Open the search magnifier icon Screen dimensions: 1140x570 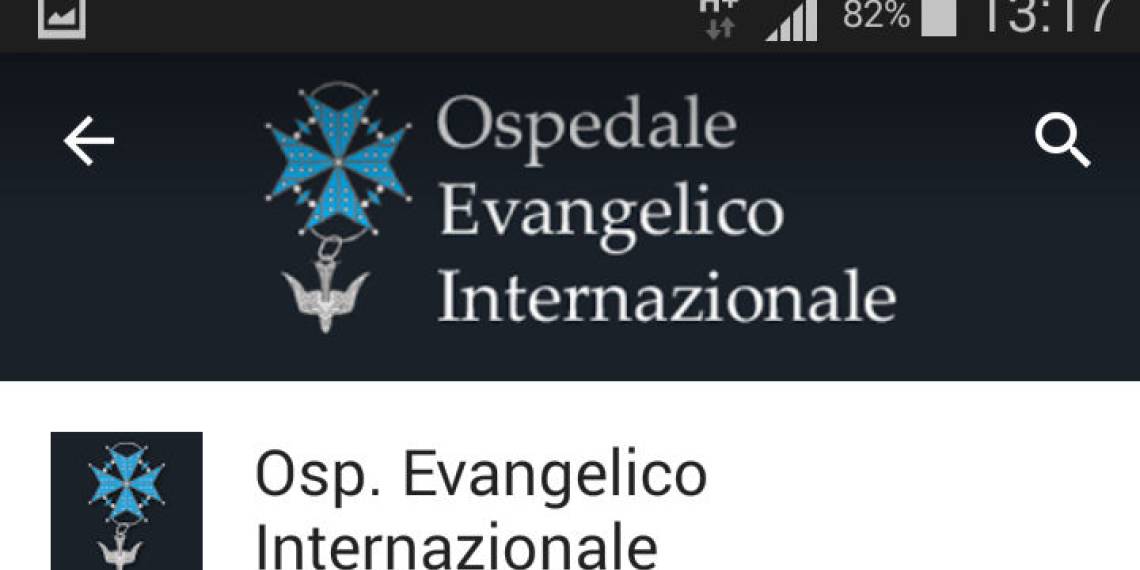(x=1062, y=142)
